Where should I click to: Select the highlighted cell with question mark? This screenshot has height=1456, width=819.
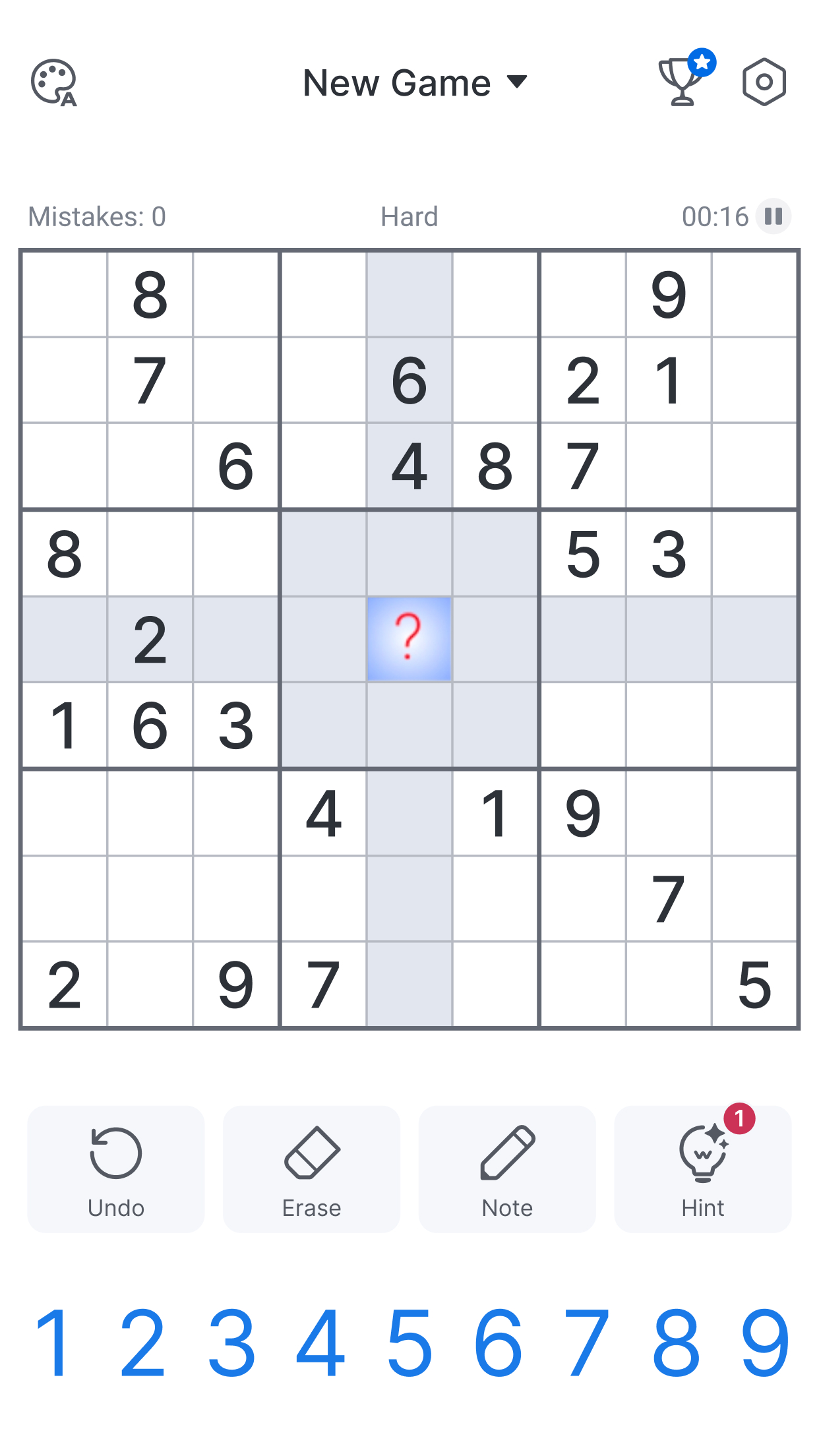[409, 640]
